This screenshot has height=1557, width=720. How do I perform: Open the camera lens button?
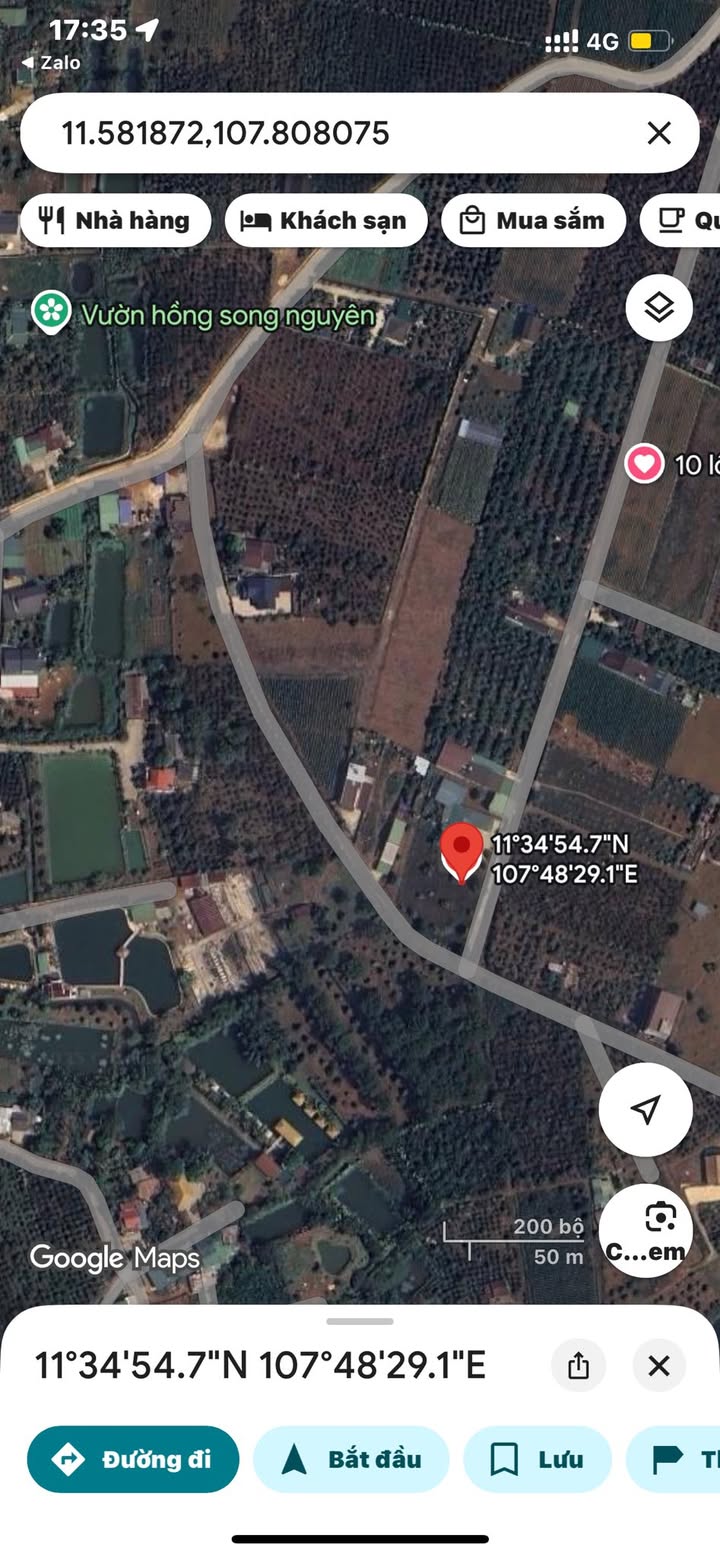(646, 1231)
